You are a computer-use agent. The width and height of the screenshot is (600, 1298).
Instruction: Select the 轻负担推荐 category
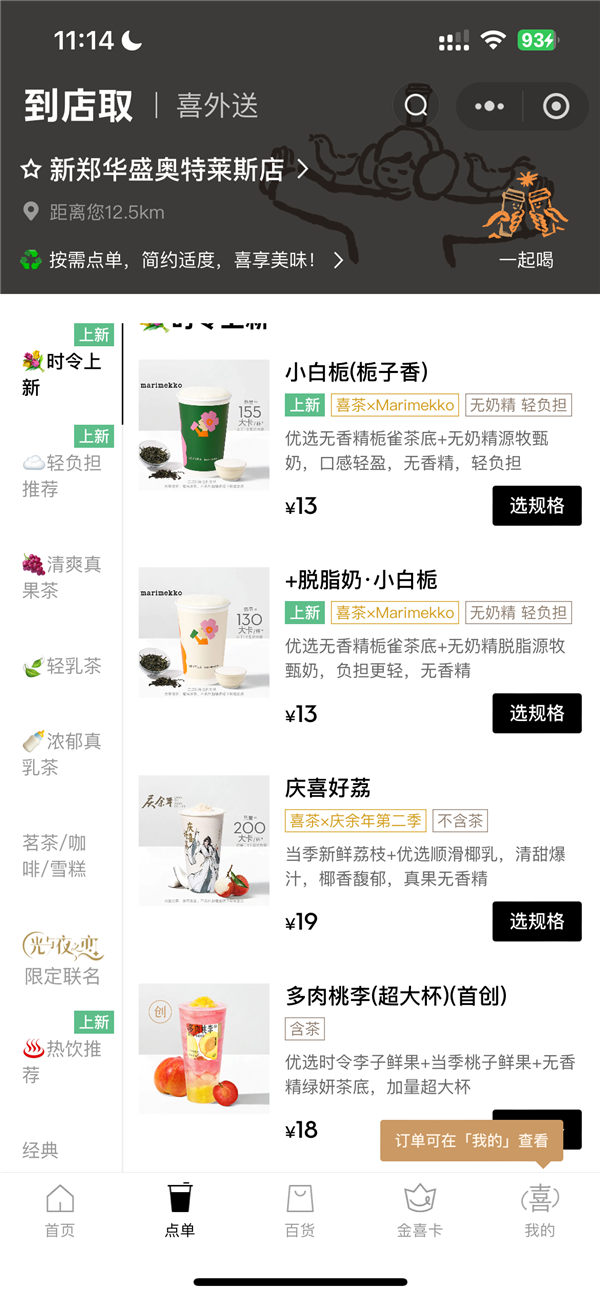(x=62, y=475)
